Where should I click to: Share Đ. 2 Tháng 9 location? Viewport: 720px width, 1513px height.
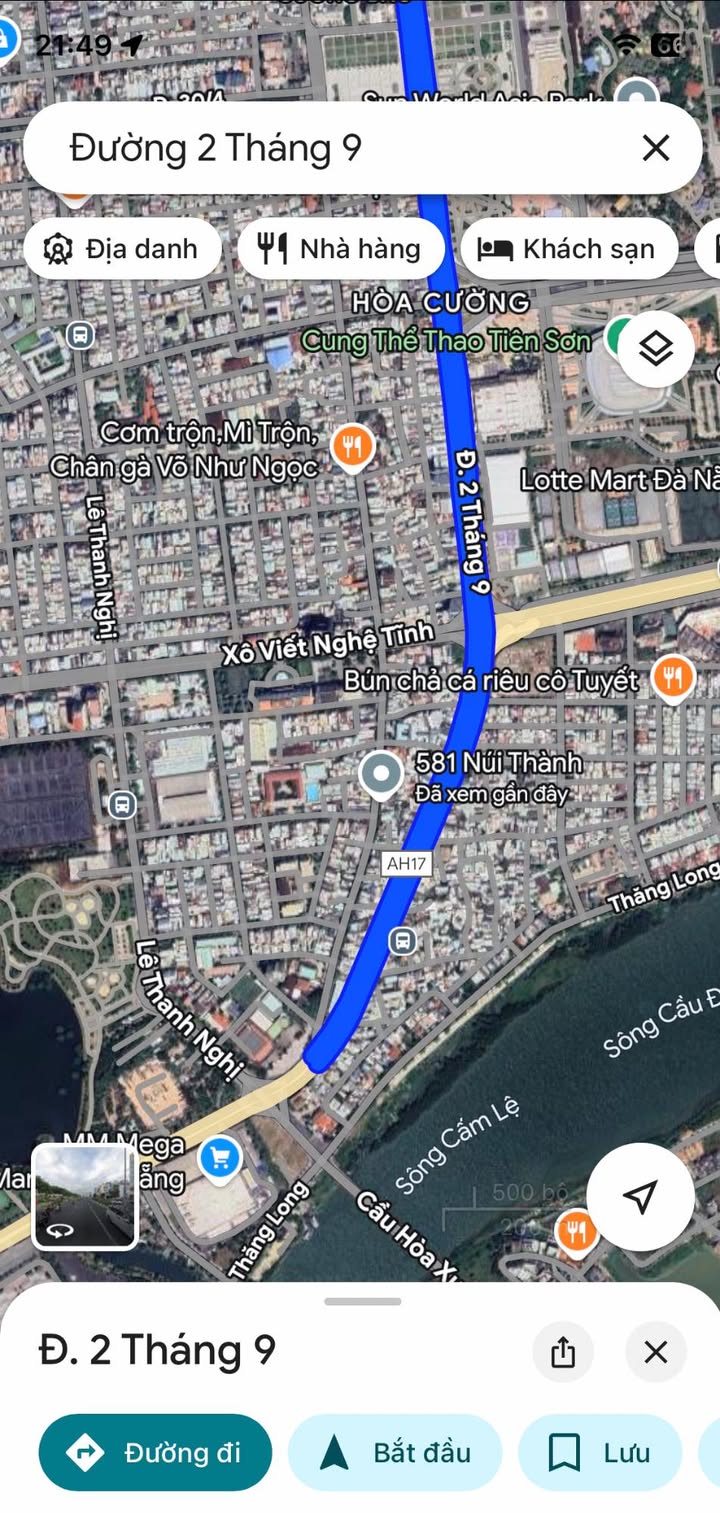(563, 1352)
